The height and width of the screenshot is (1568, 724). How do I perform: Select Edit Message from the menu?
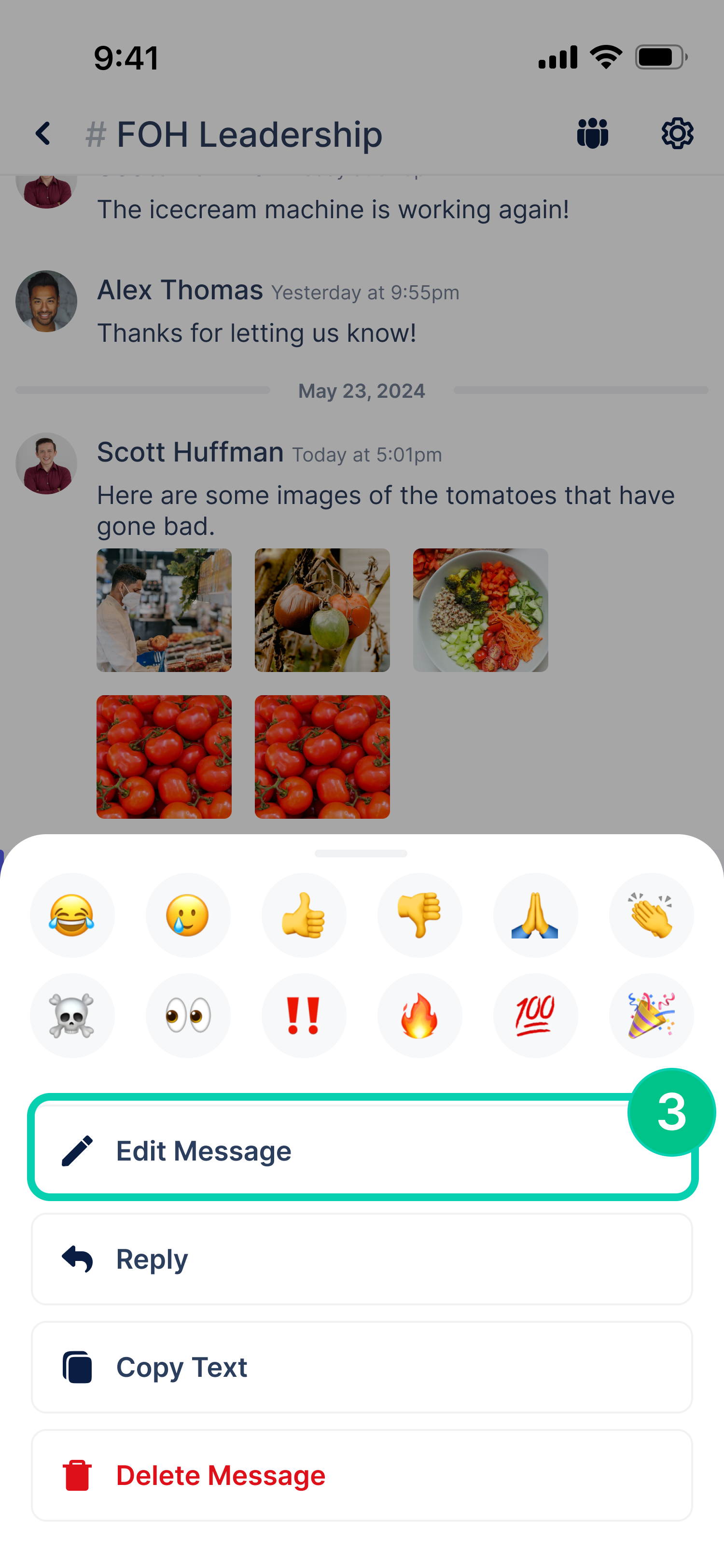pos(362,1150)
